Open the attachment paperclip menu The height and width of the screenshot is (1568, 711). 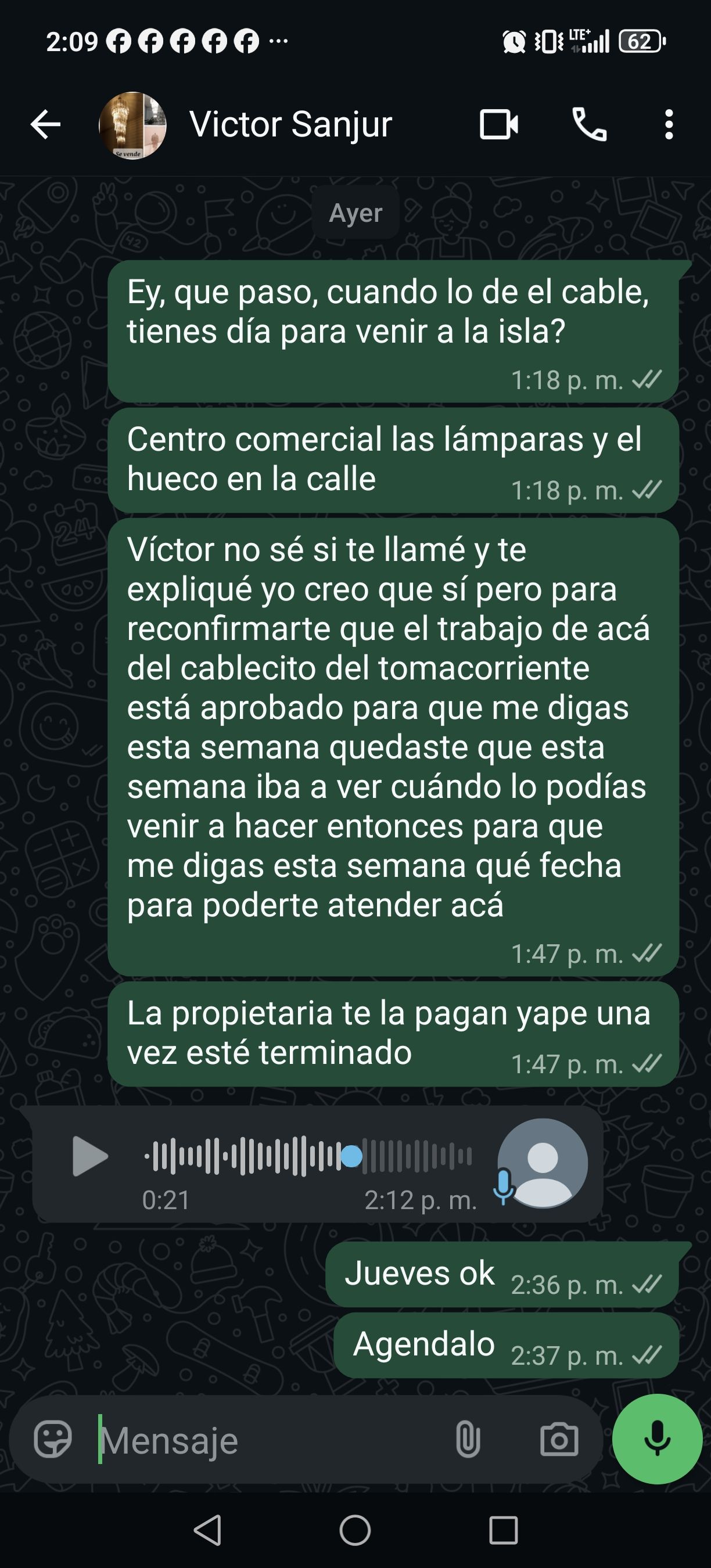pyautogui.click(x=468, y=1440)
